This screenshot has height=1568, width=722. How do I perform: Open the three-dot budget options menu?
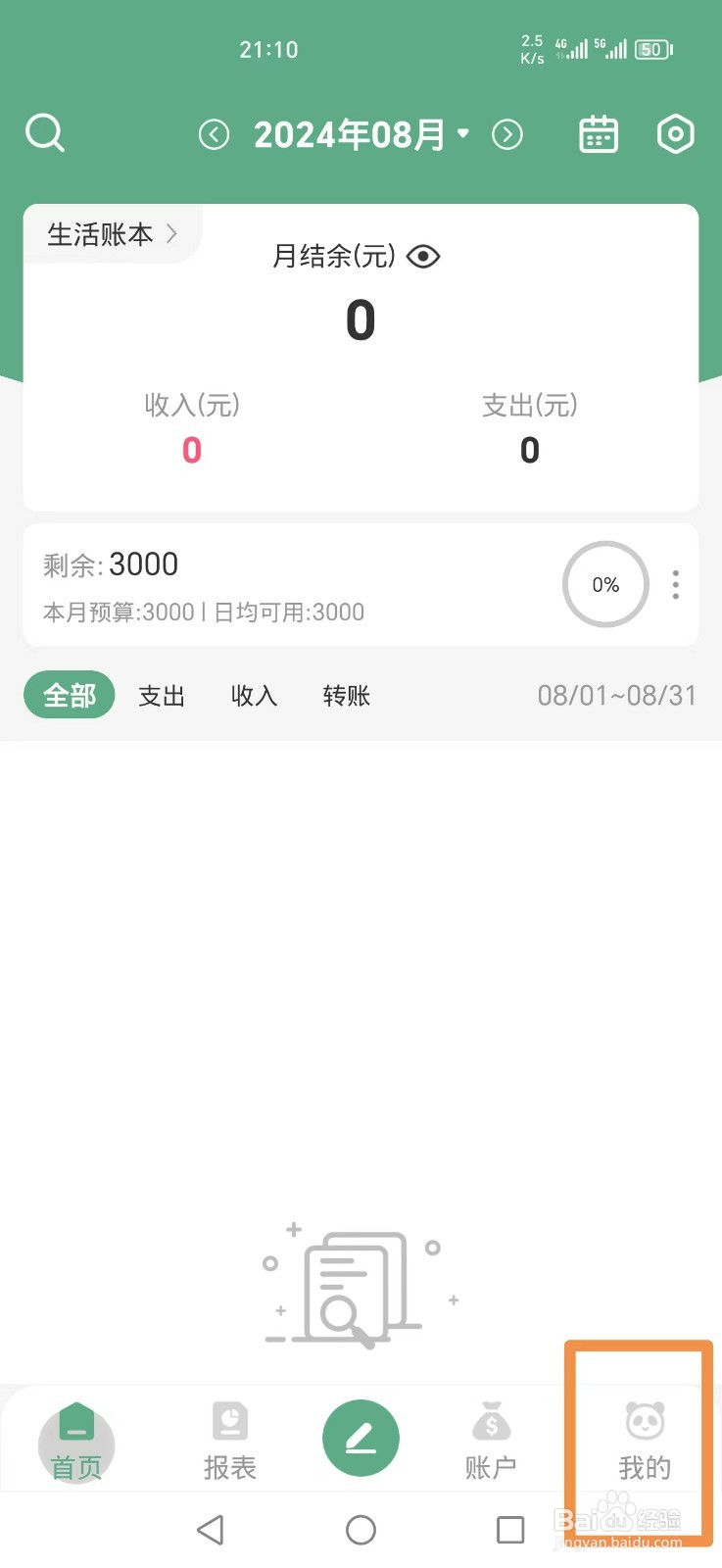675,584
